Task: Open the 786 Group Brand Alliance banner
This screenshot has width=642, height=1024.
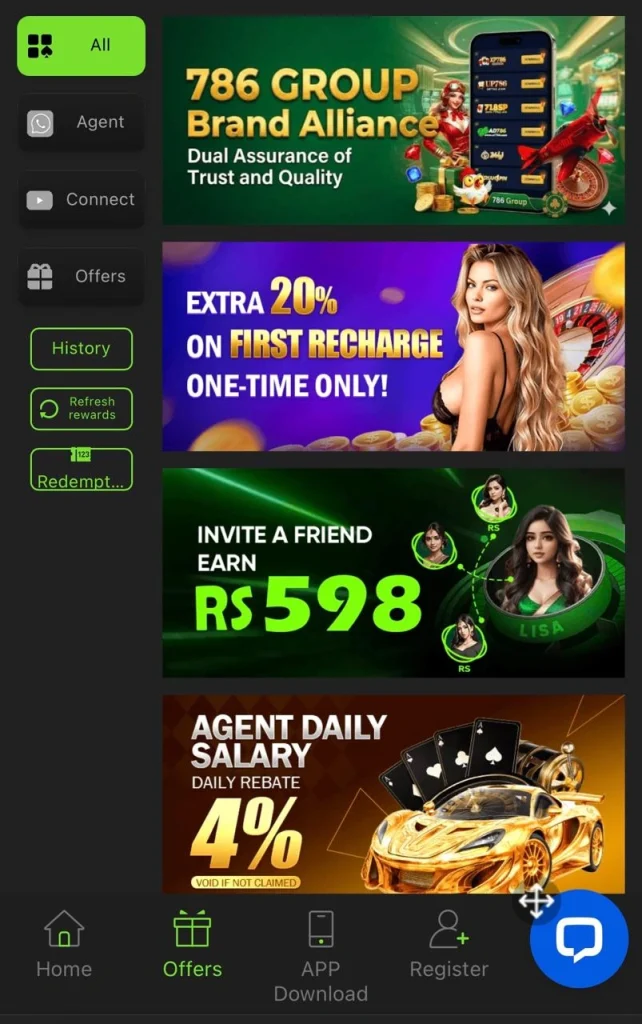Action: [393, 121]
